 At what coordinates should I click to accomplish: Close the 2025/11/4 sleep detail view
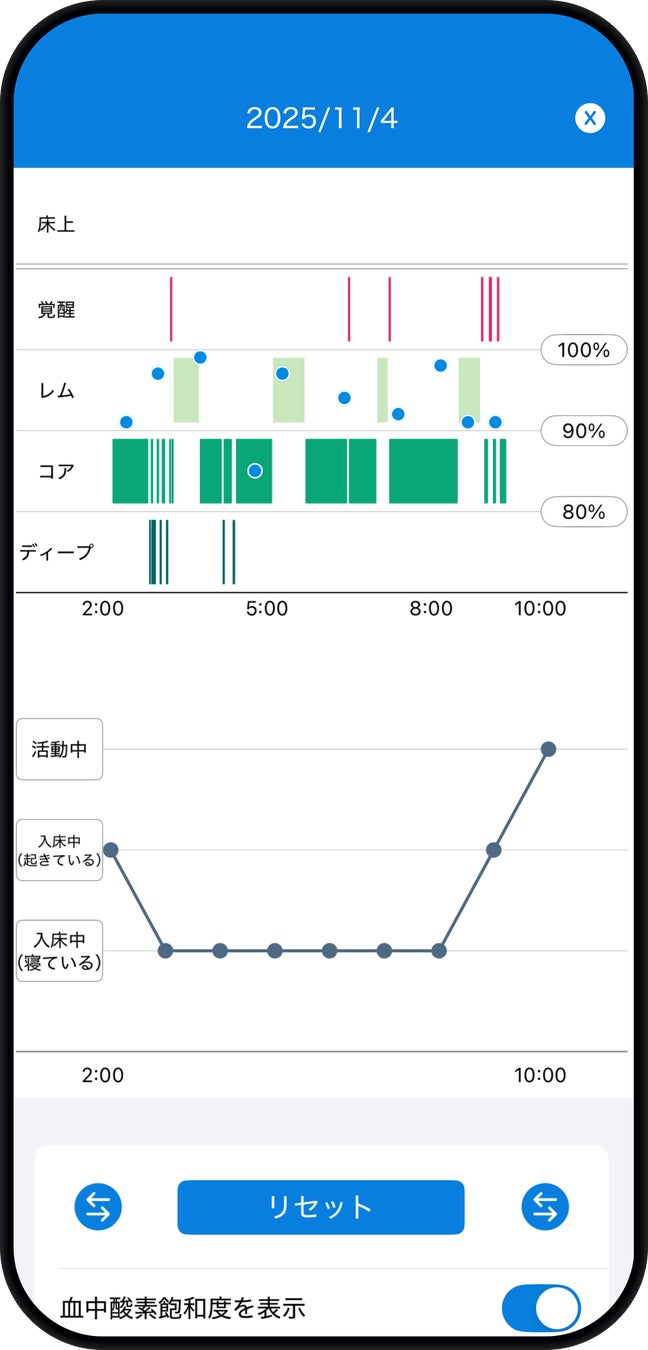click(x=590, y=118)
